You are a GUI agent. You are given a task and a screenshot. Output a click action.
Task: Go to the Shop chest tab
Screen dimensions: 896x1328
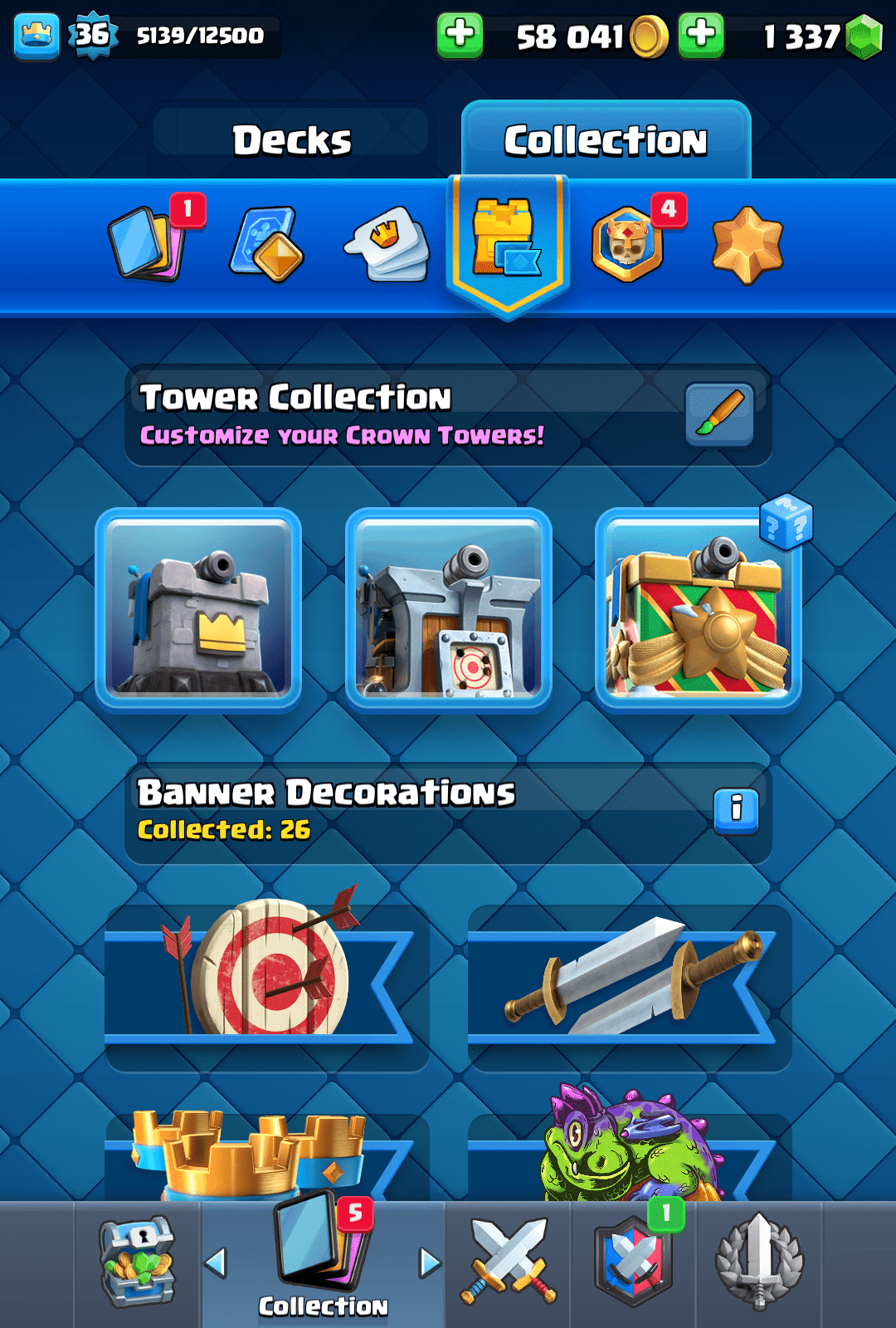coord(138,1263)
